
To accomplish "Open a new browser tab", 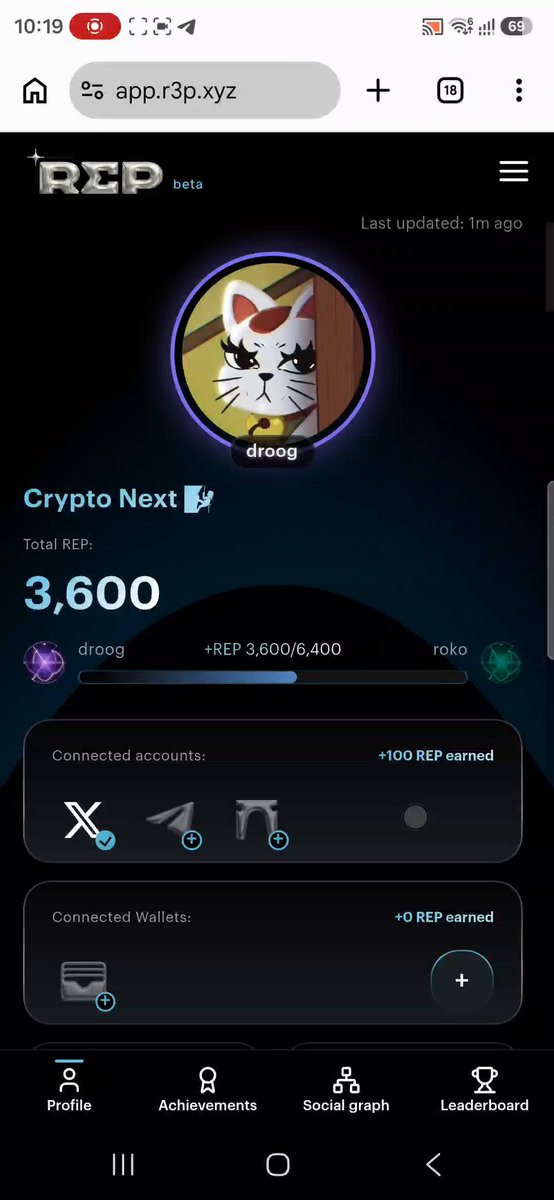I will [x=378, y=91].
